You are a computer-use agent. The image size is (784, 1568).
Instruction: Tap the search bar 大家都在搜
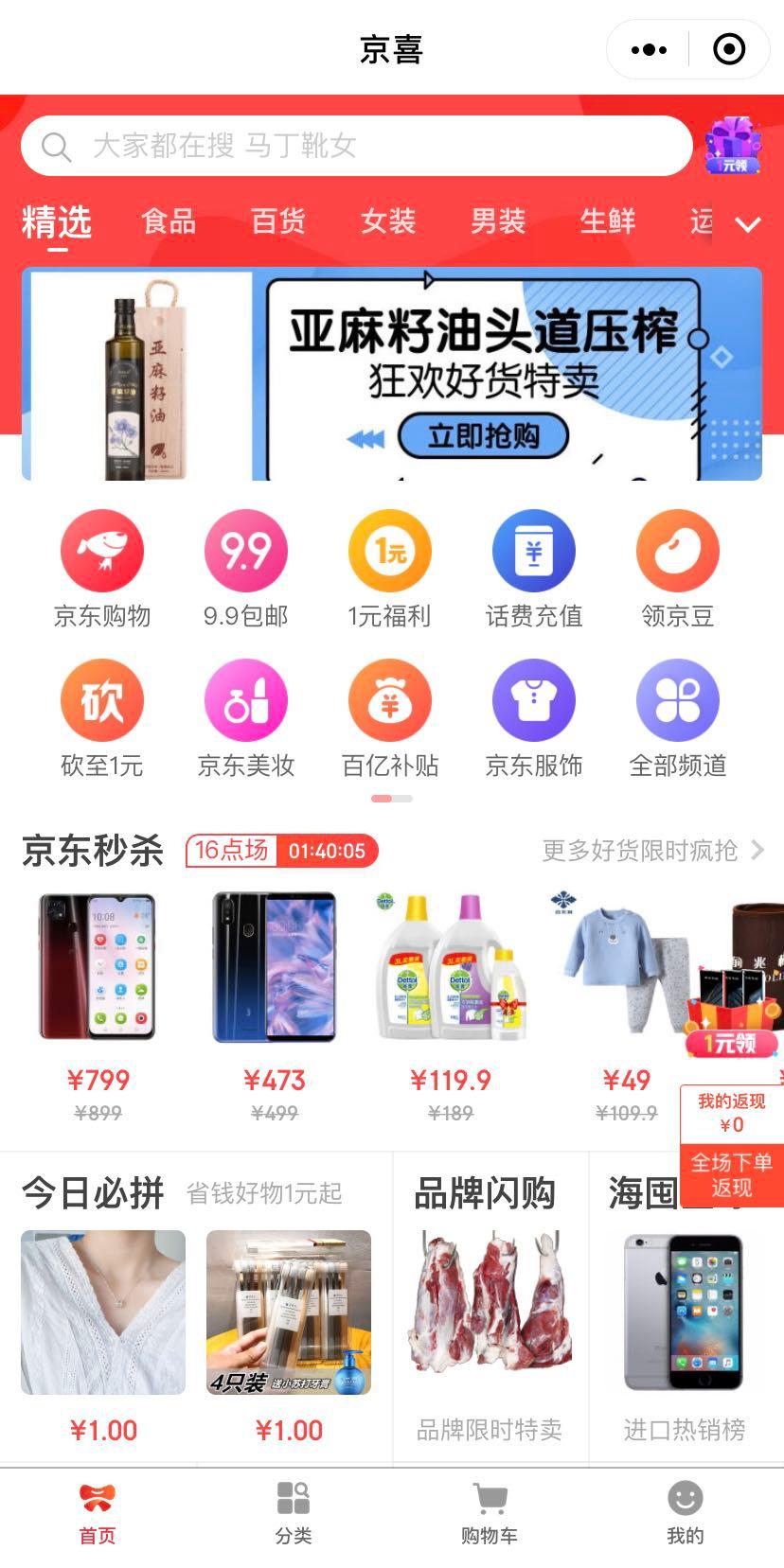point(355,146)
